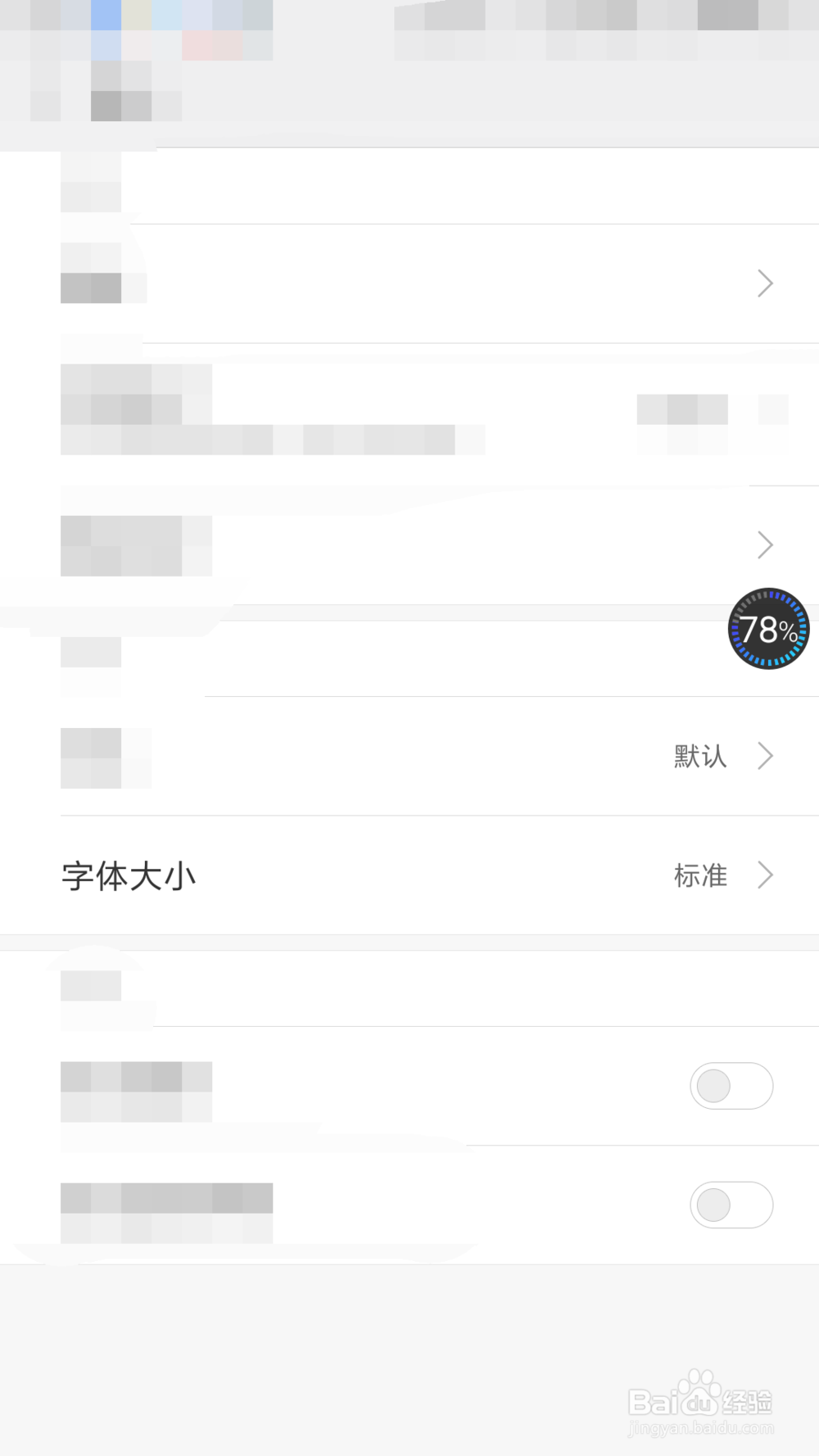Click the right-arrow icon on the third row
Image resolution: width=819 pixels, height=1456 pixels.
pyautogui.click(x=765, y=545)
